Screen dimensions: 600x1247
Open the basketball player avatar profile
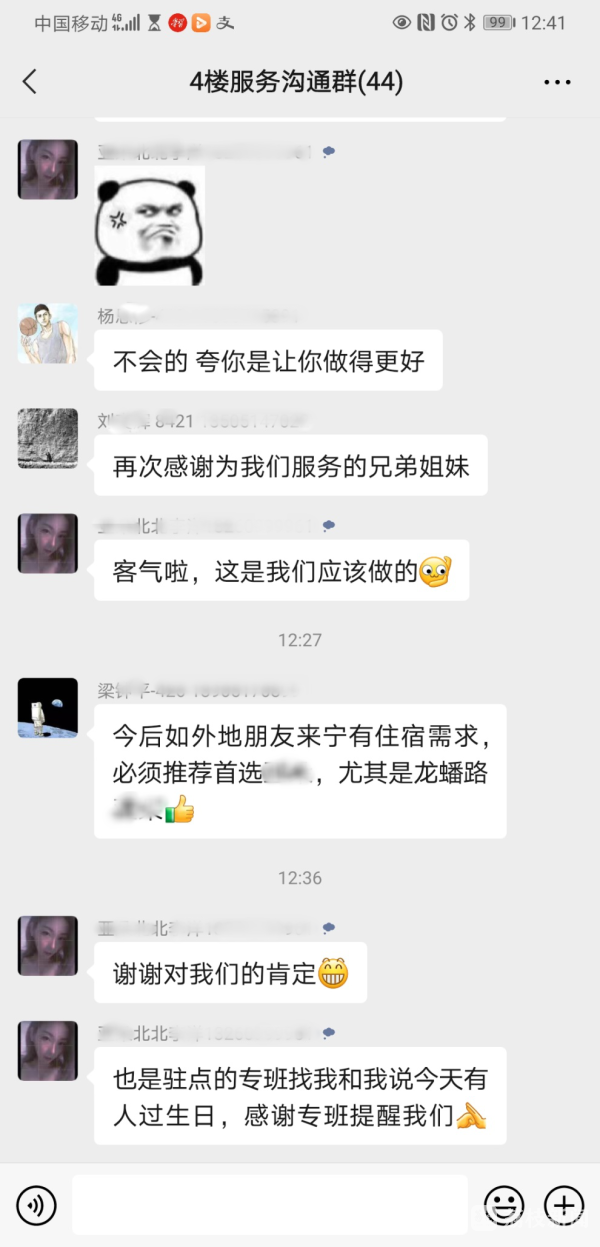click(48, 333)
